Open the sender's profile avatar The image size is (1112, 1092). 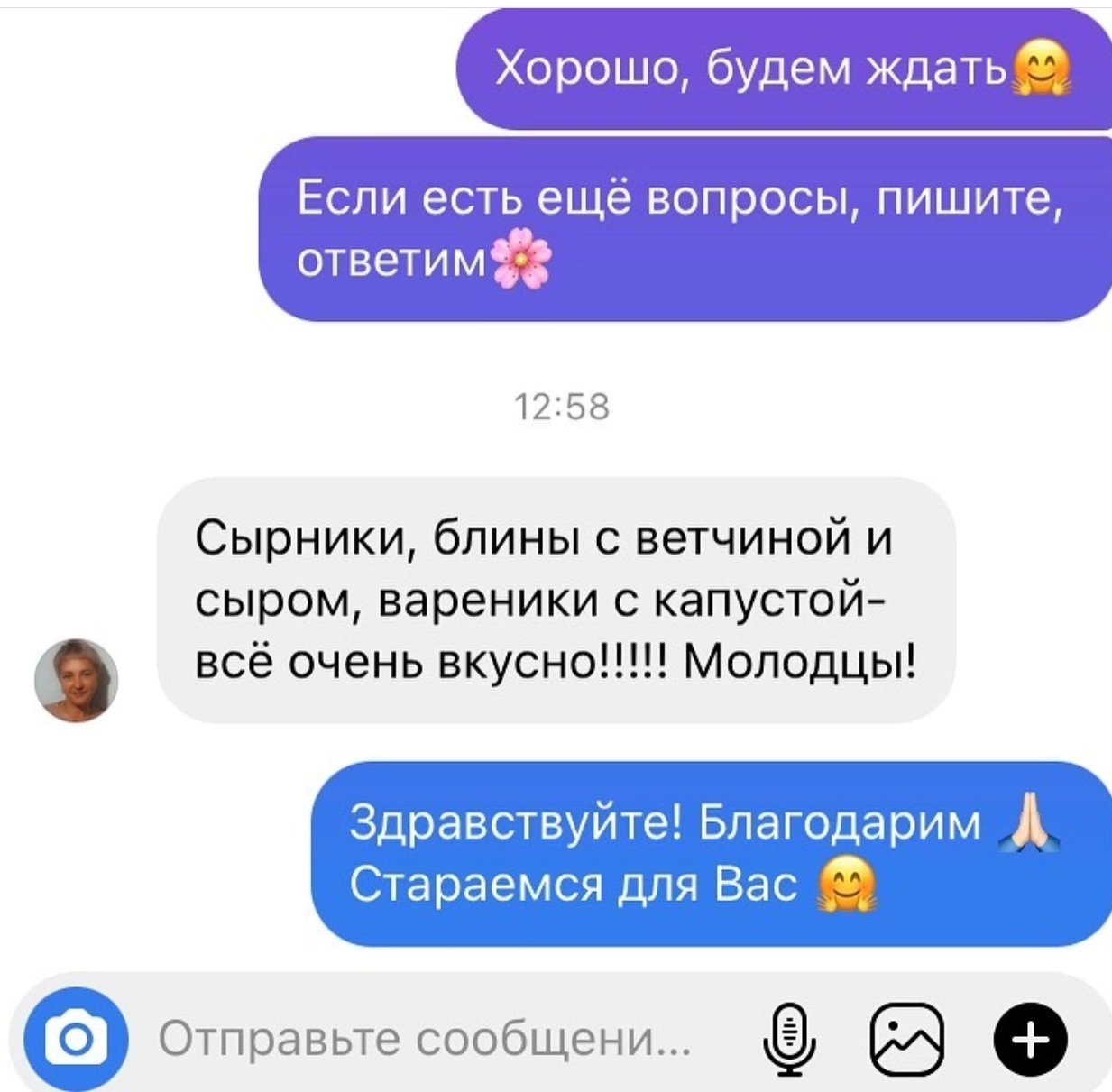(76, 680)
